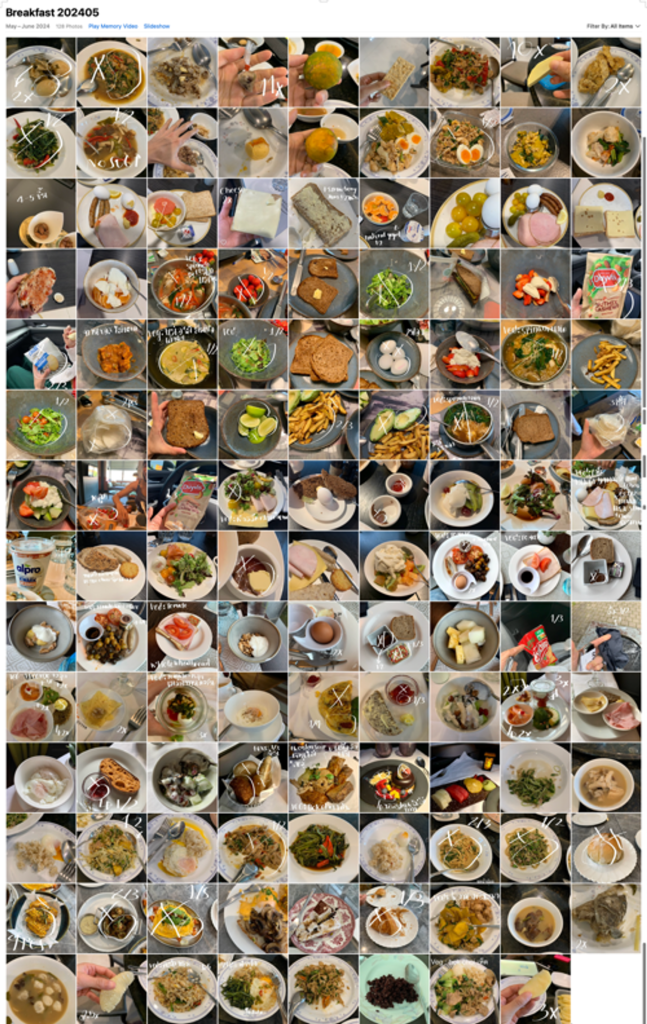Screen dimensions: 647x1024
Task: Open the green olives on plate photo
Action: 465,214
